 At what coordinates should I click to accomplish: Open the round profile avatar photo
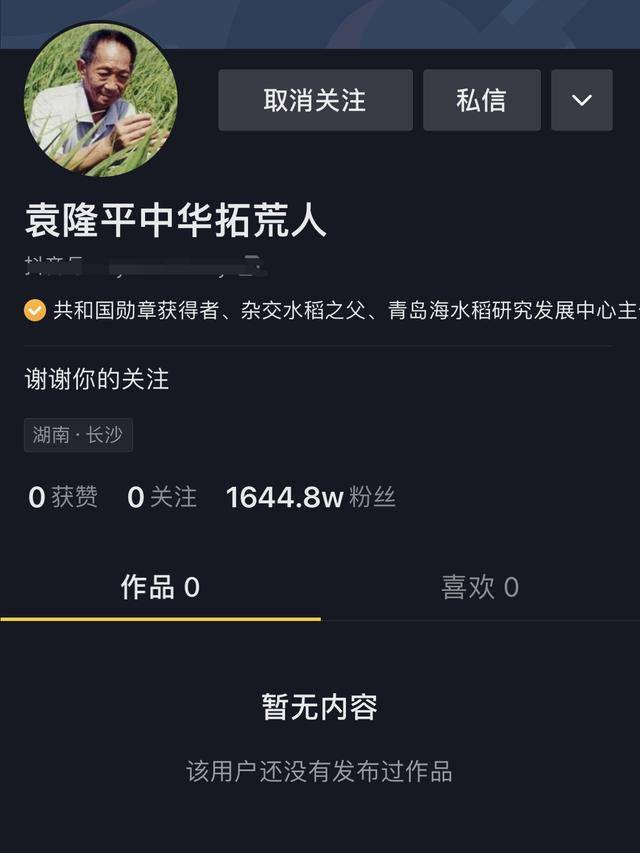point(100,100)
